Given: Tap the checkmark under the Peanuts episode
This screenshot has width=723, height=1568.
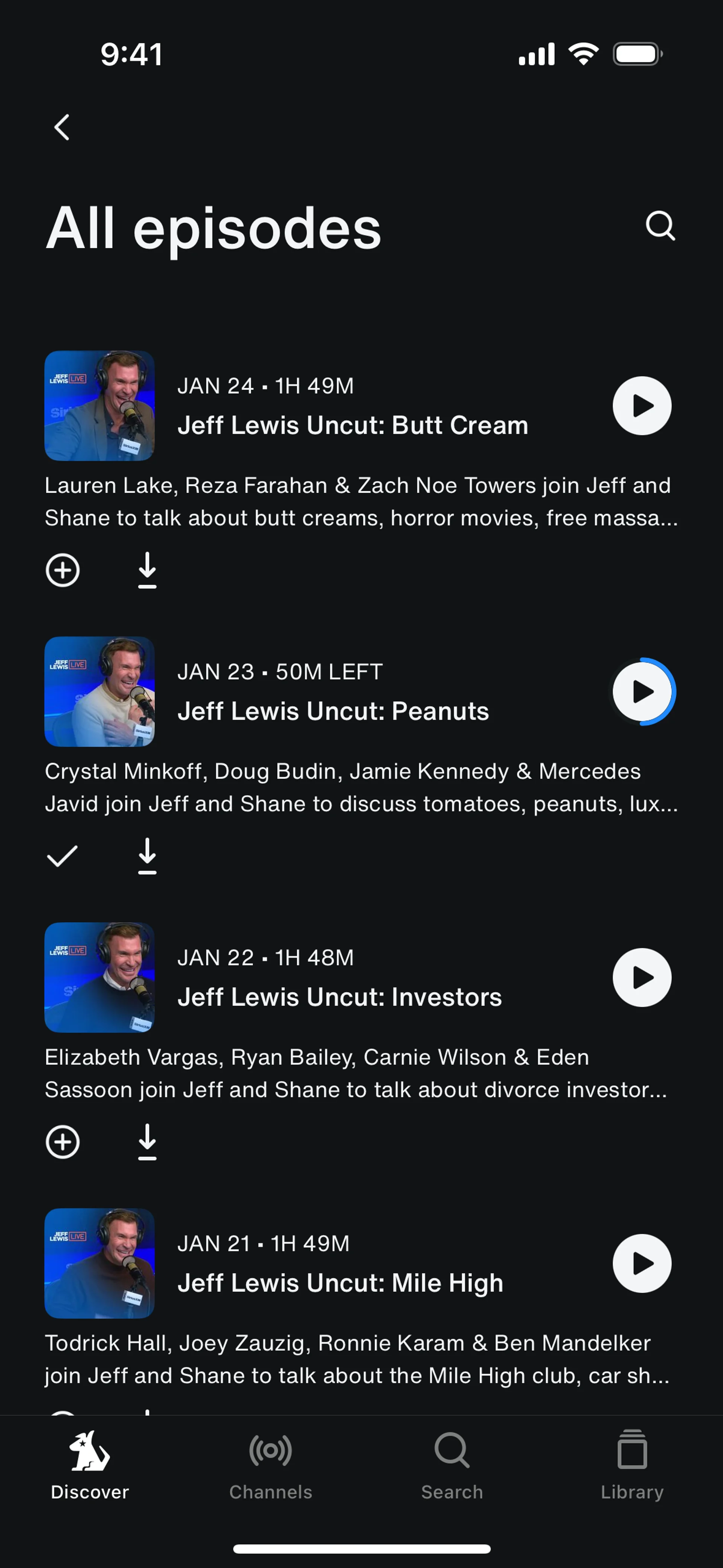Looking at the screenshot, I should 62,856.
